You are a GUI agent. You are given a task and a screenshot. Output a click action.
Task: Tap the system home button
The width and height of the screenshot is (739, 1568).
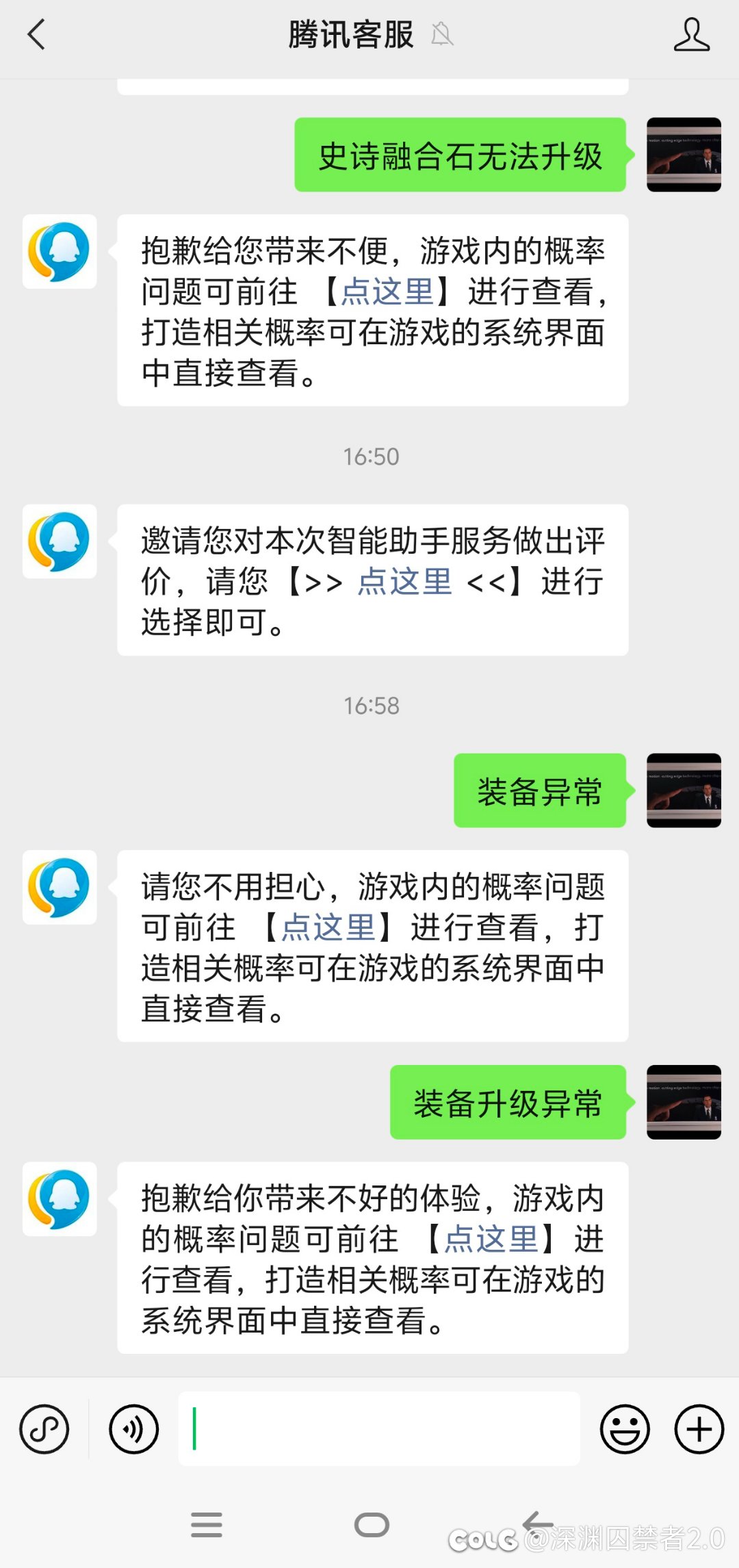point(372,1525)
